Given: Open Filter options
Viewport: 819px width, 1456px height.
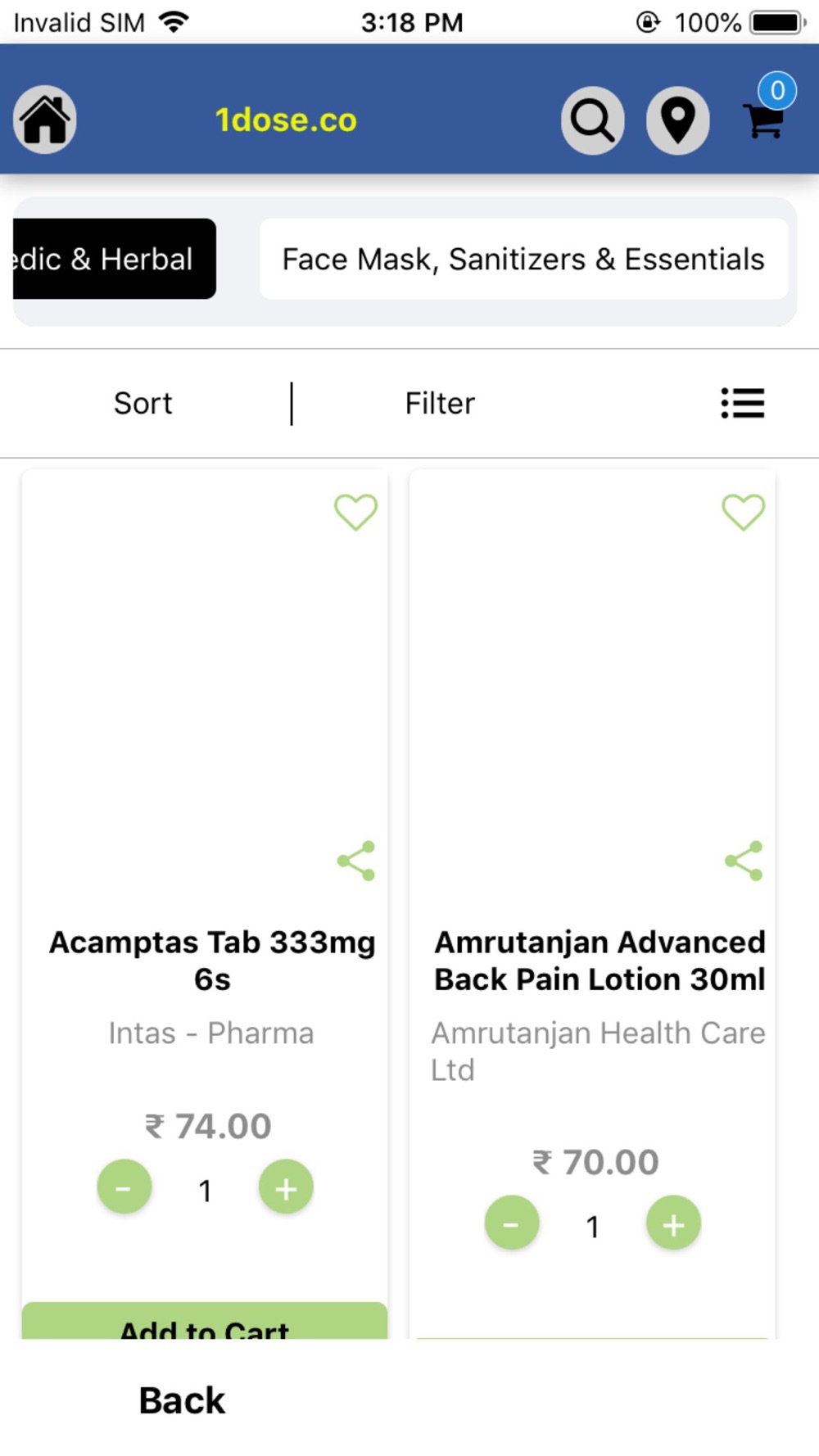Looking at the screenshot, I should click(440, 403).
